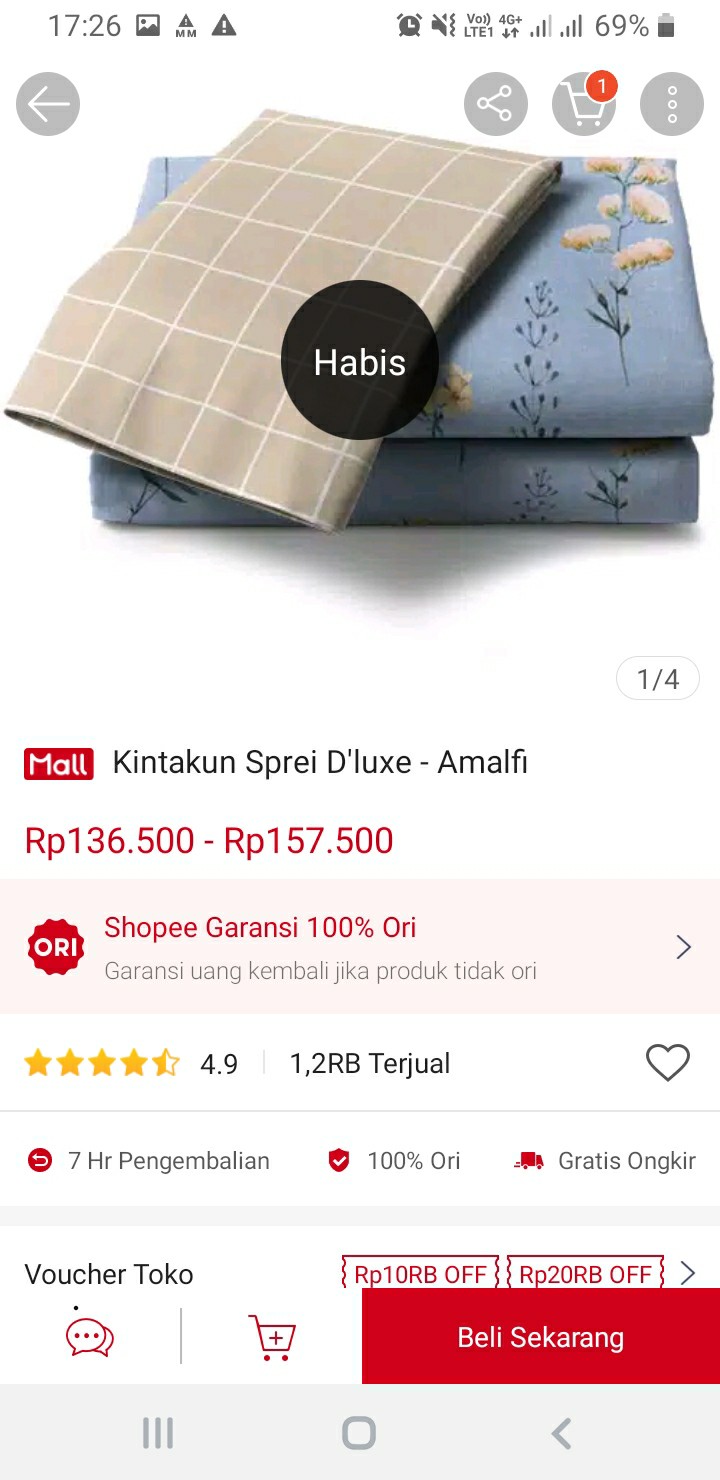The width and height of the screenshot is (720, 1480).
Task: Open the share options icon
Action: click(496, 103)
